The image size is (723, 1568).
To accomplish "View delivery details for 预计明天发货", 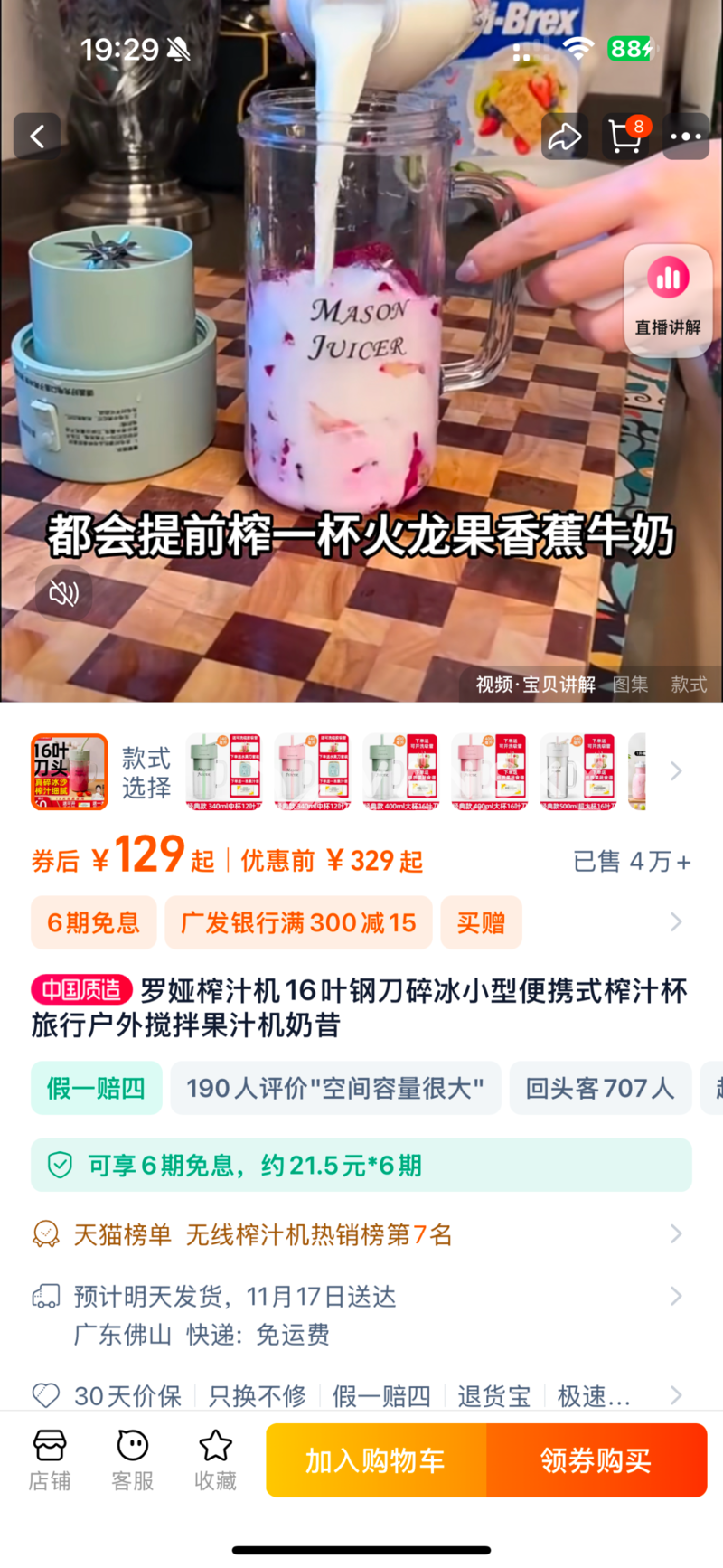I will coord(361,1314).
